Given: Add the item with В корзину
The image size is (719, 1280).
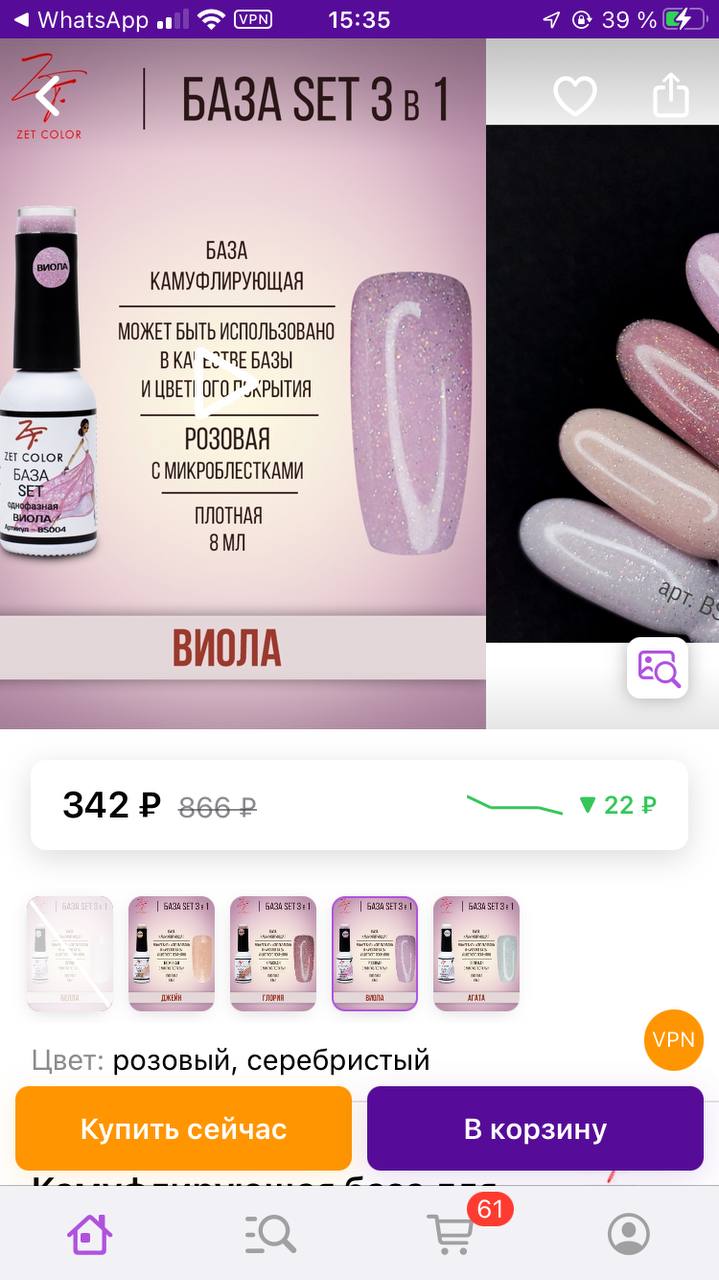Looking at the screenshot, I should click(x=535, y=1129).
